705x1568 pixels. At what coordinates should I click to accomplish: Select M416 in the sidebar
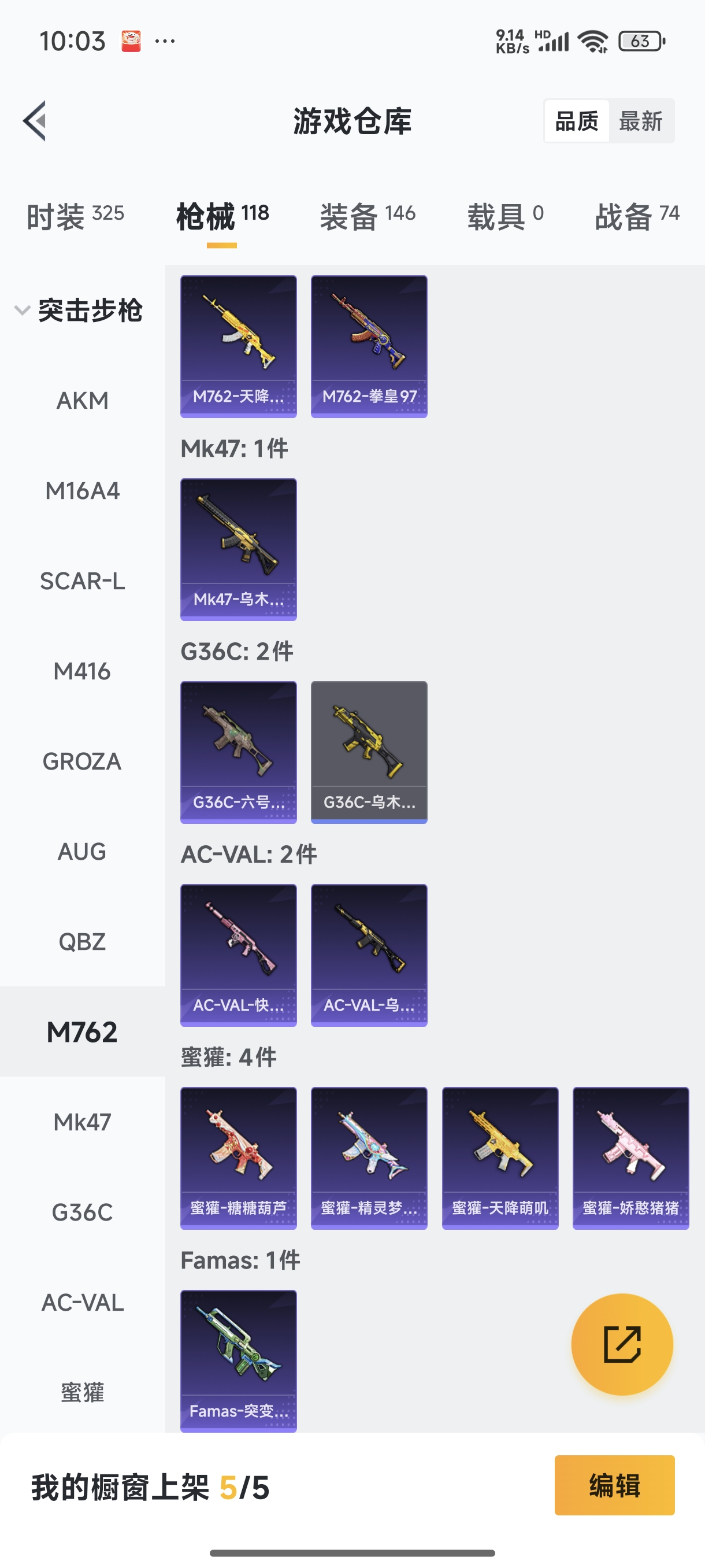pos(82,671)
